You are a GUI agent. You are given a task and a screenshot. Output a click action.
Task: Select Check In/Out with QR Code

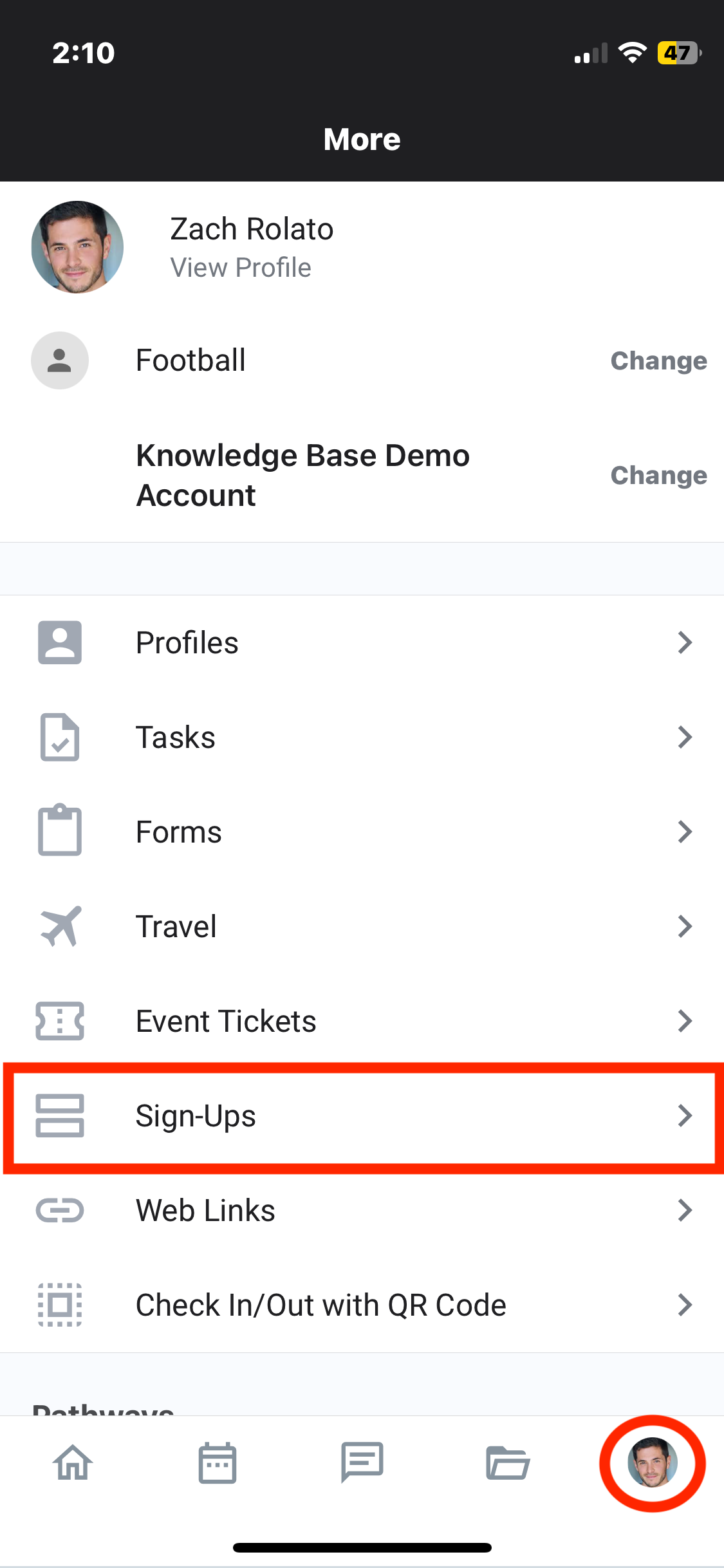click(x=362, y=1305)
